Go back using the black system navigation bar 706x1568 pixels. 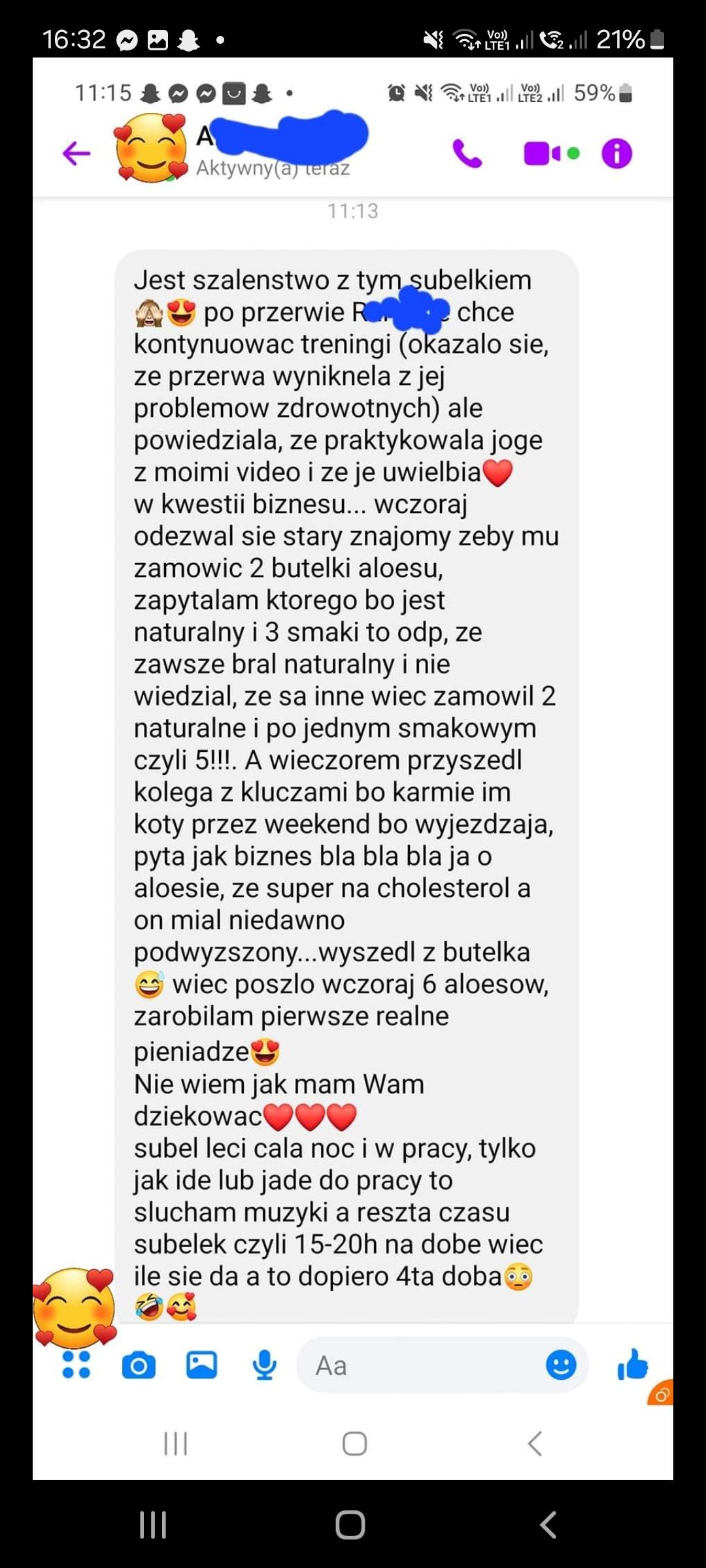548,1525
